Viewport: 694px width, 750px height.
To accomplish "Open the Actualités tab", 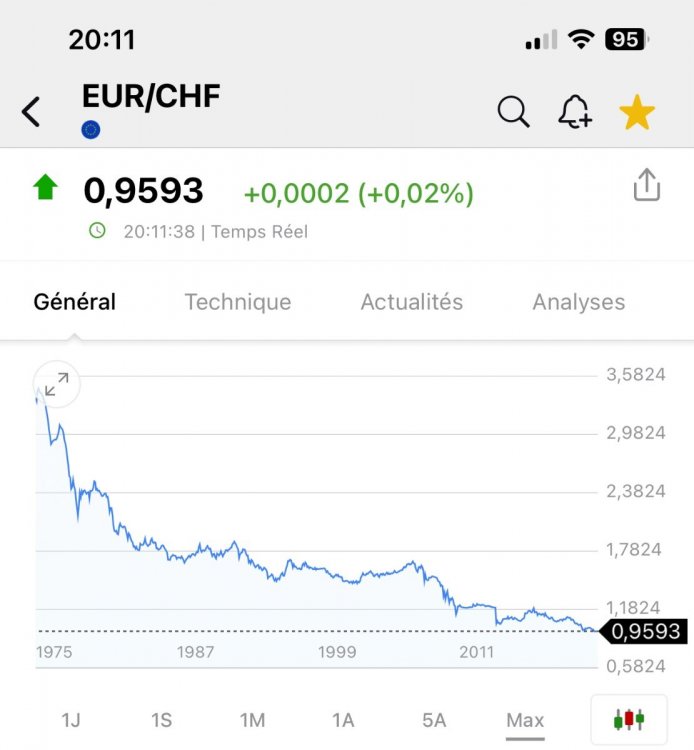I will click(412, 302).
